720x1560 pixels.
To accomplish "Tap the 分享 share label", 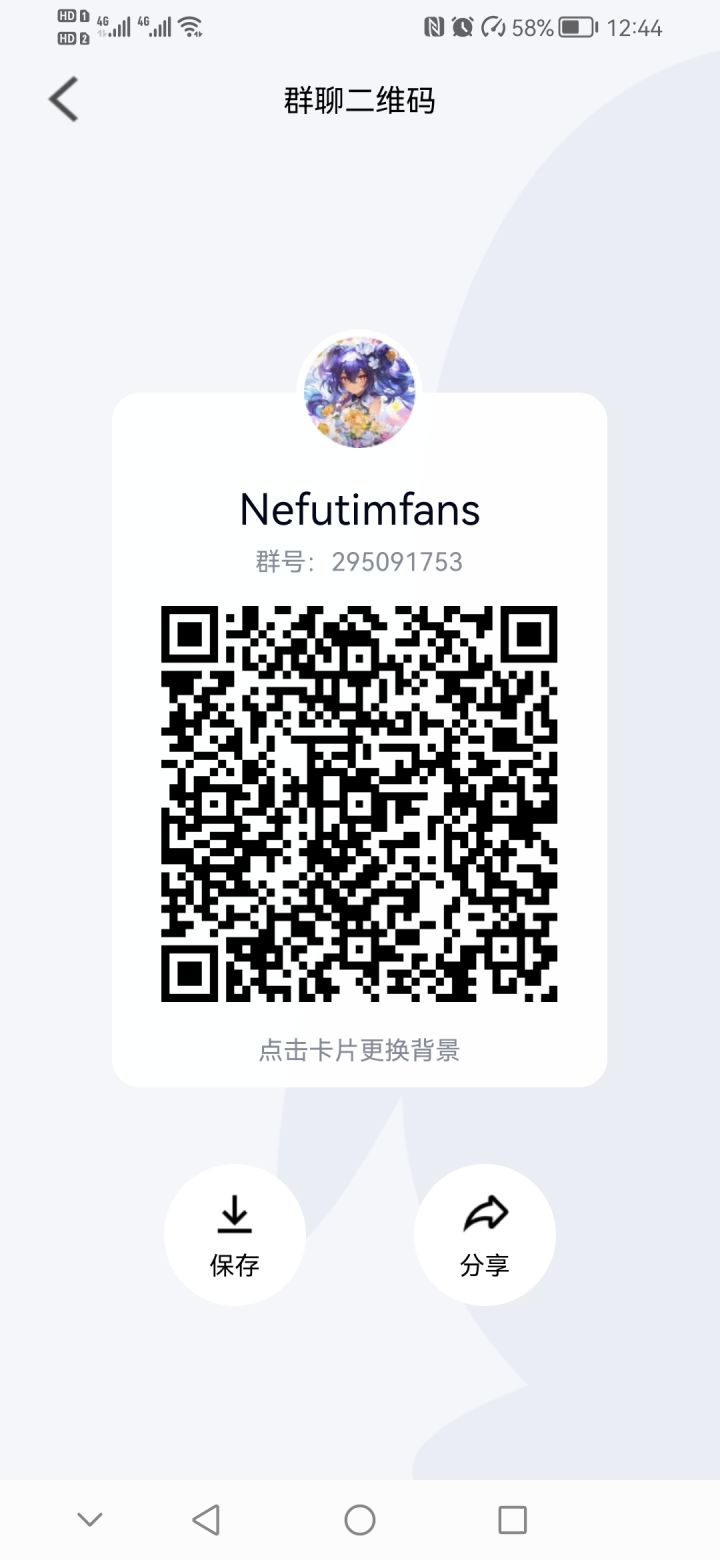I will [x=485, y=1265].
